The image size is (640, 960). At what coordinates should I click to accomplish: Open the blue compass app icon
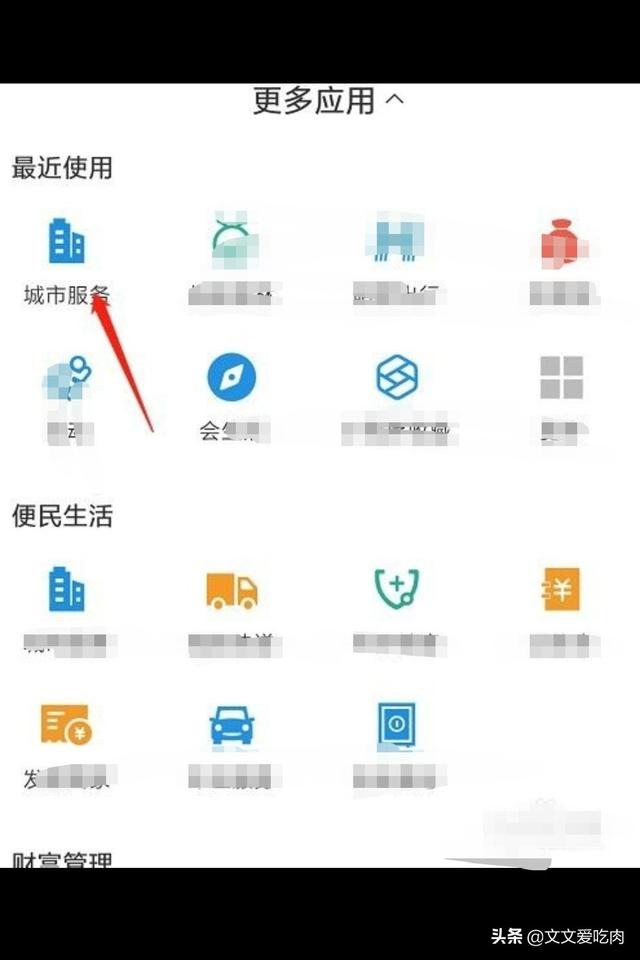pos(232,378)
